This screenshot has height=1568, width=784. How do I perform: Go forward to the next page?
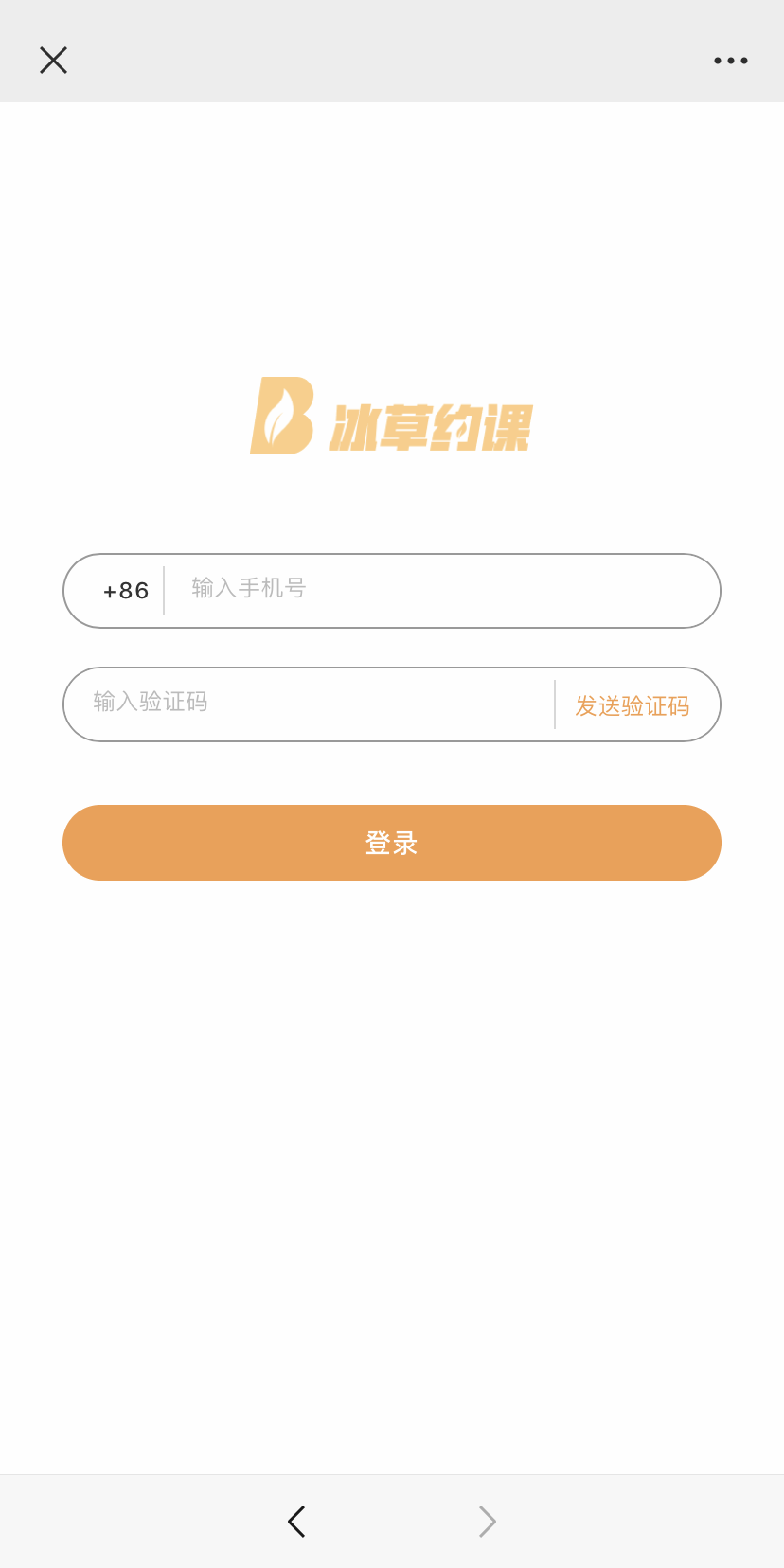coord(487,1522)
